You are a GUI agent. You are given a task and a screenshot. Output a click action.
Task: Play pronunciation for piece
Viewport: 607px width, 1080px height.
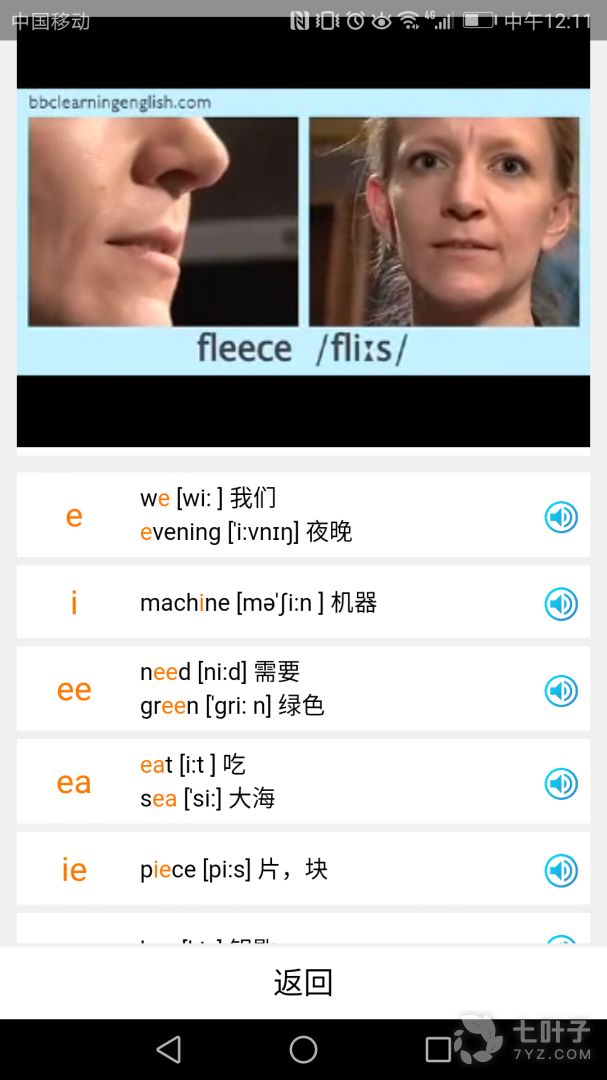(x=561, y=870)
